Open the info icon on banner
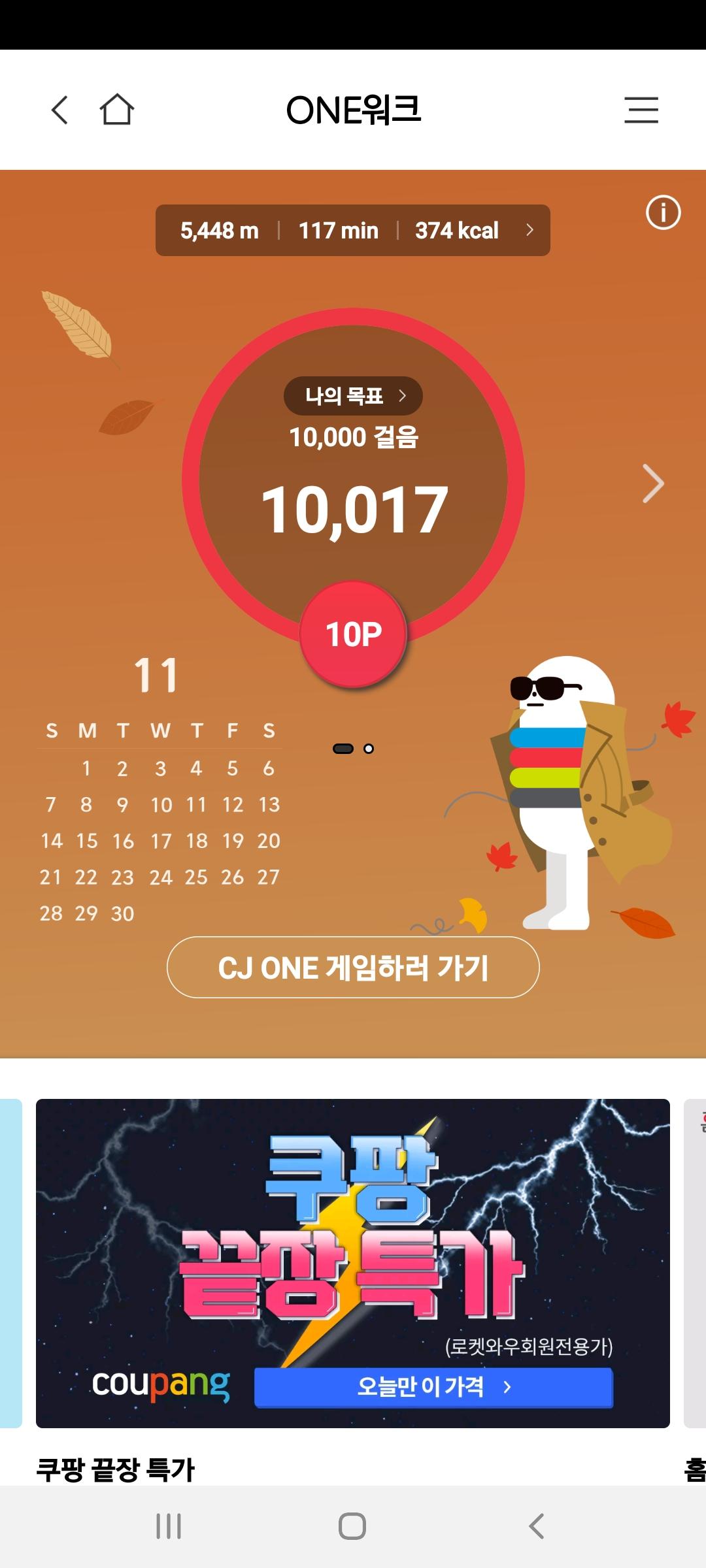This screenshot has width=706, height=1568. [663, 212]
